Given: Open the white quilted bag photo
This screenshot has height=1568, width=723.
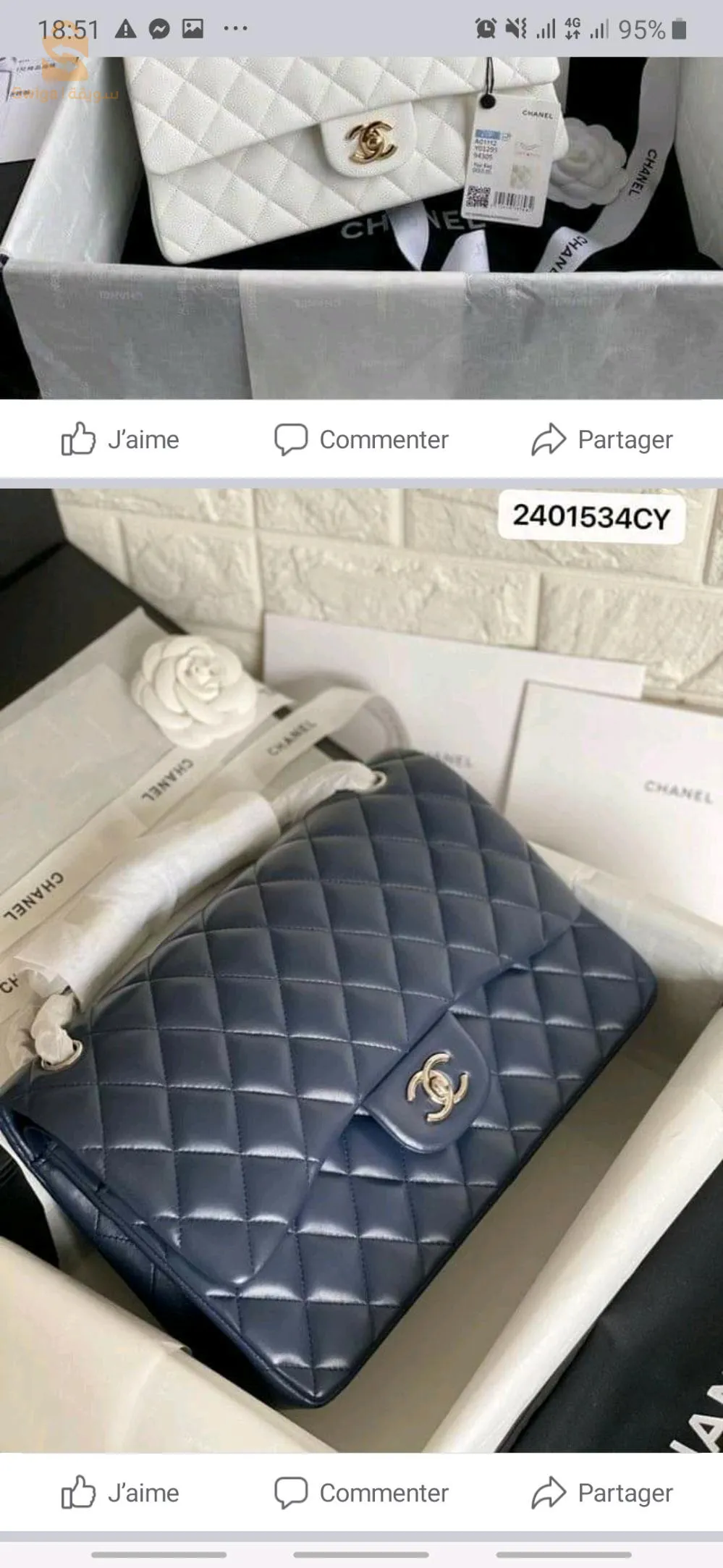Looking at the screenshot, I should coord(361,228).
